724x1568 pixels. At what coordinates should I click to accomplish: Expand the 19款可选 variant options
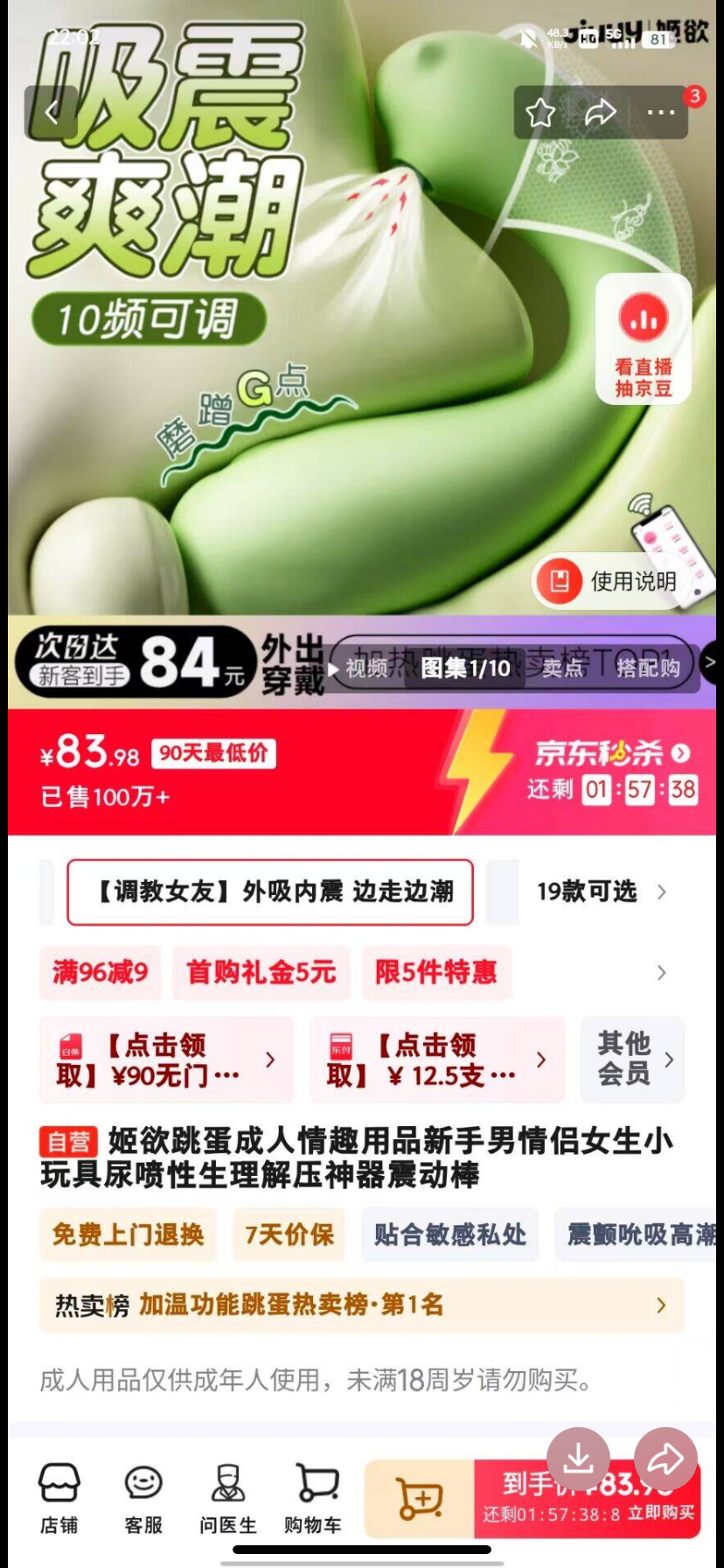602,892
